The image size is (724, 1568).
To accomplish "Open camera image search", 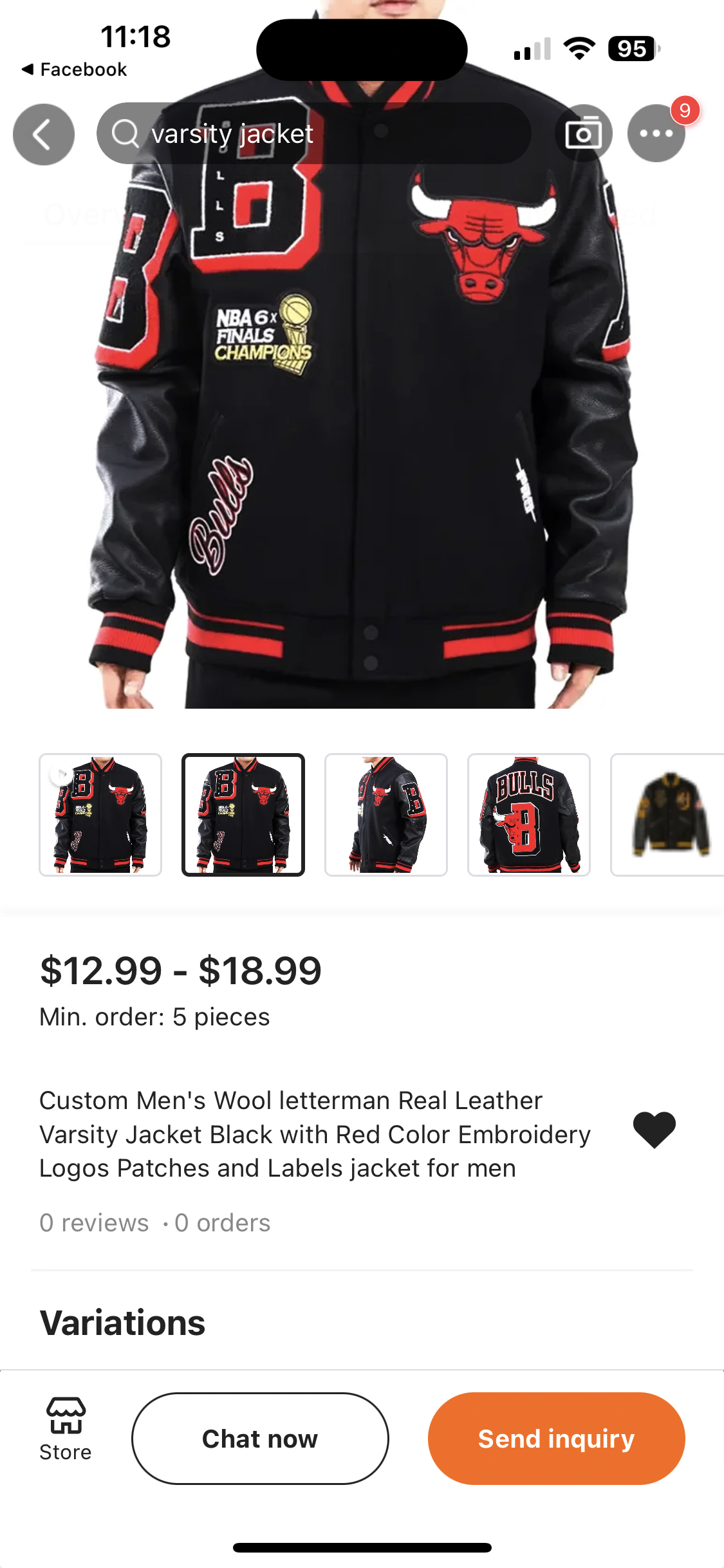I will [583, 134].
